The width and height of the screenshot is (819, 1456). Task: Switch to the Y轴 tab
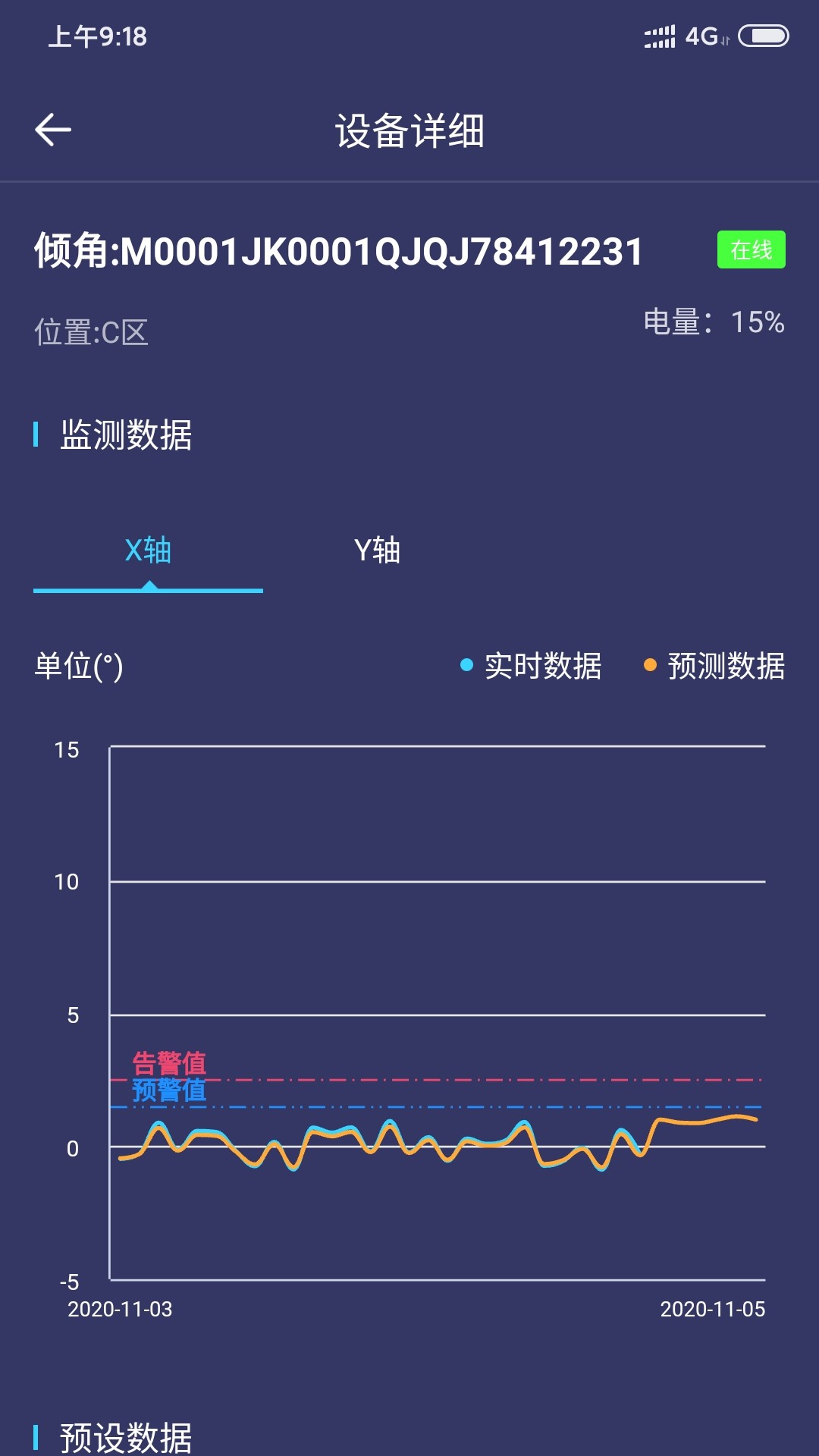(377, 551)
